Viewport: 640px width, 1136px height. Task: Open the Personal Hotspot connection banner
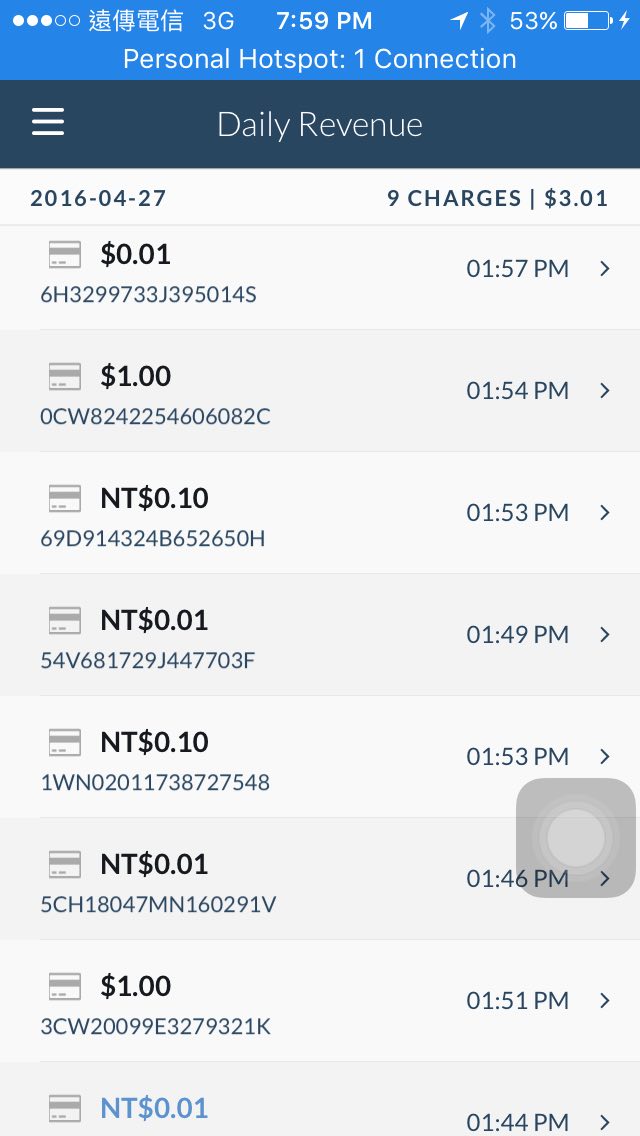tap(320, 59)
